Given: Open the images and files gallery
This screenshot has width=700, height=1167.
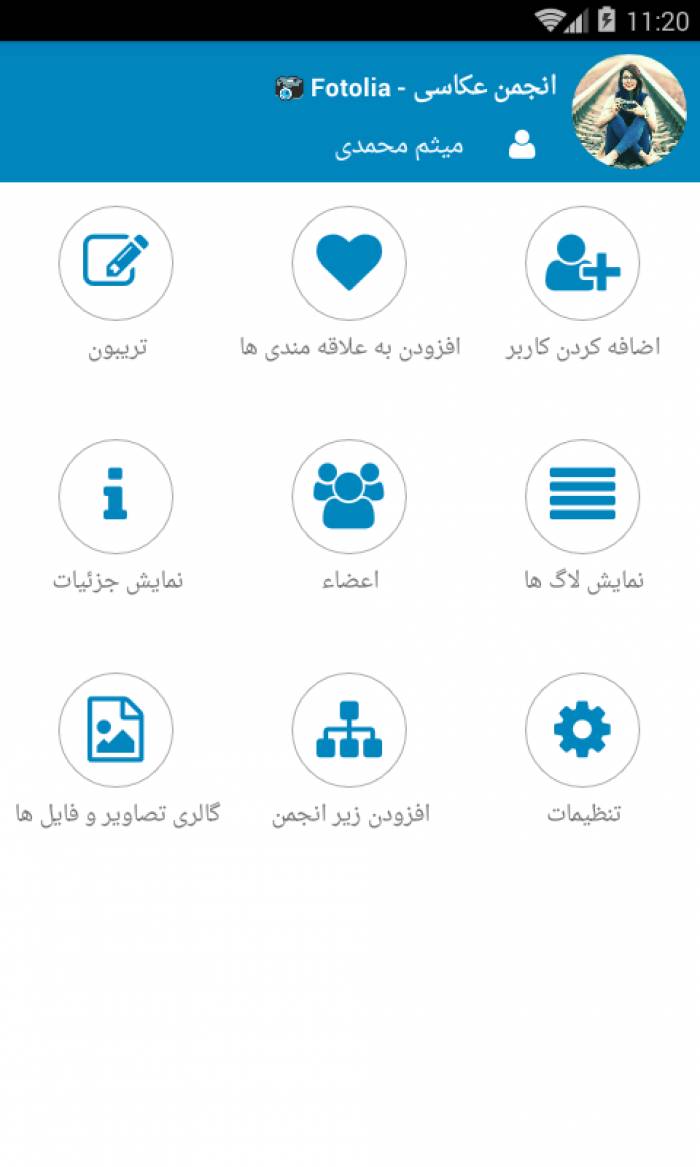Looking at the screenshot, I should click(x=116, y=730).
